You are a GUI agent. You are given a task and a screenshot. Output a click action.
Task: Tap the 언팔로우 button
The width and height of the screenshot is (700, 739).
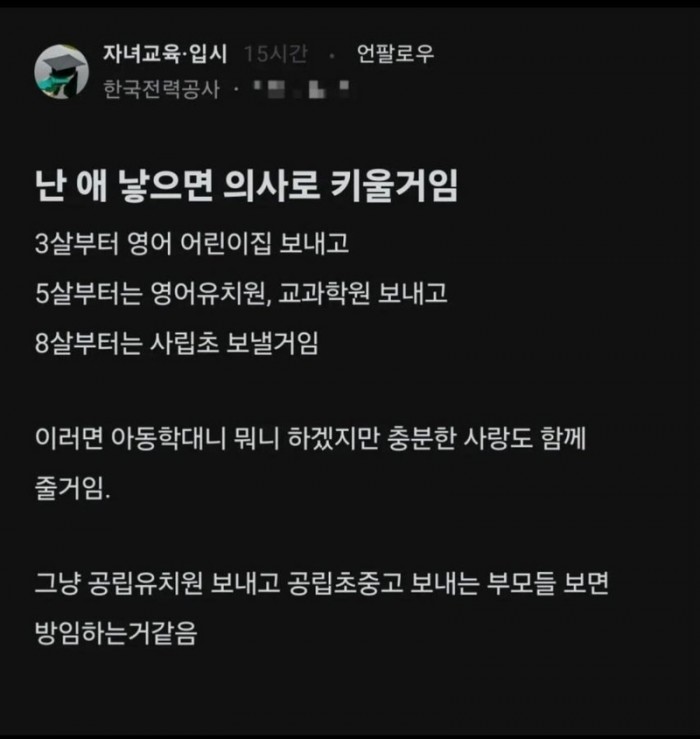[x=395, y=54]
